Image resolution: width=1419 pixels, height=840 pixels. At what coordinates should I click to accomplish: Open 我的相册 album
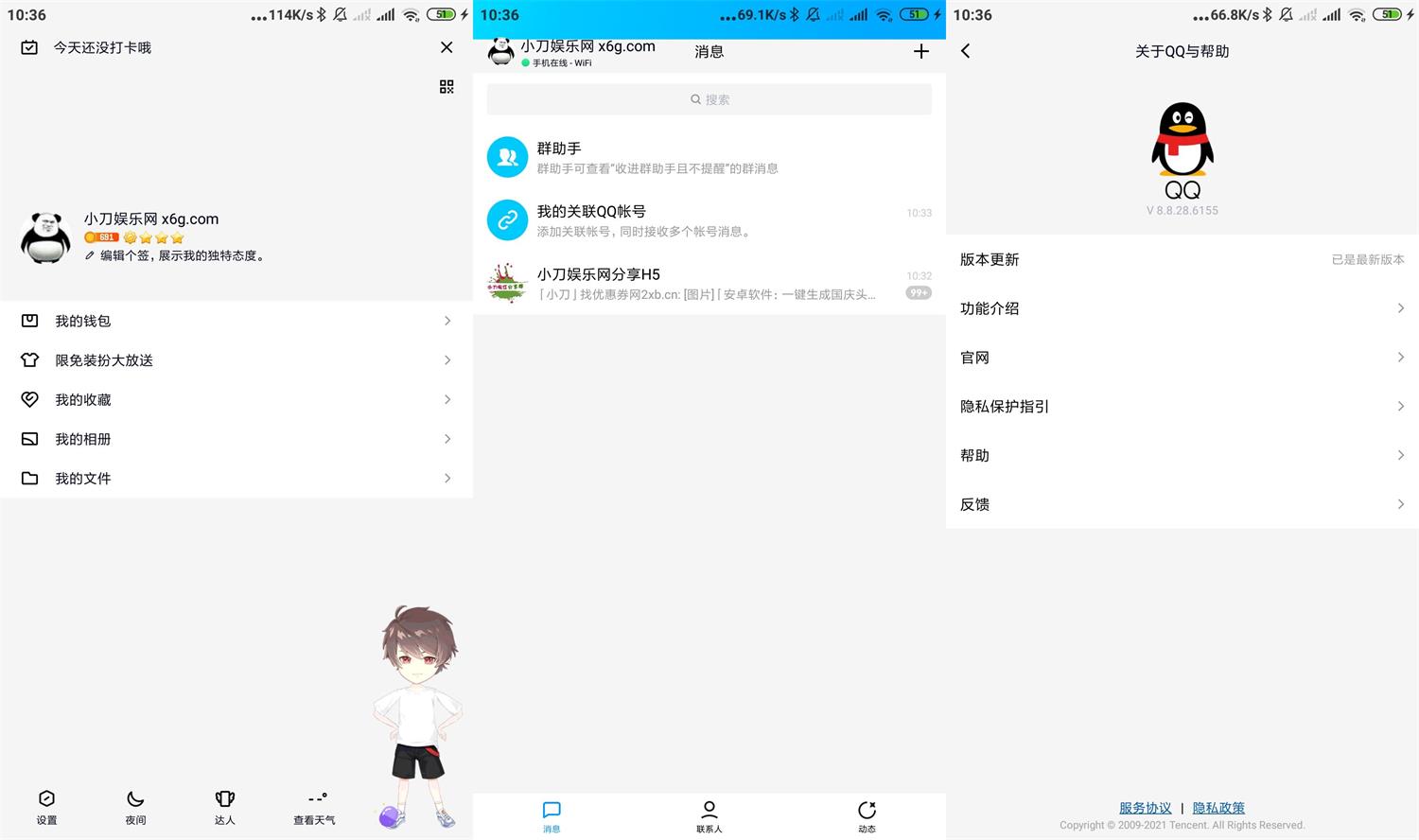coord(236,439)
